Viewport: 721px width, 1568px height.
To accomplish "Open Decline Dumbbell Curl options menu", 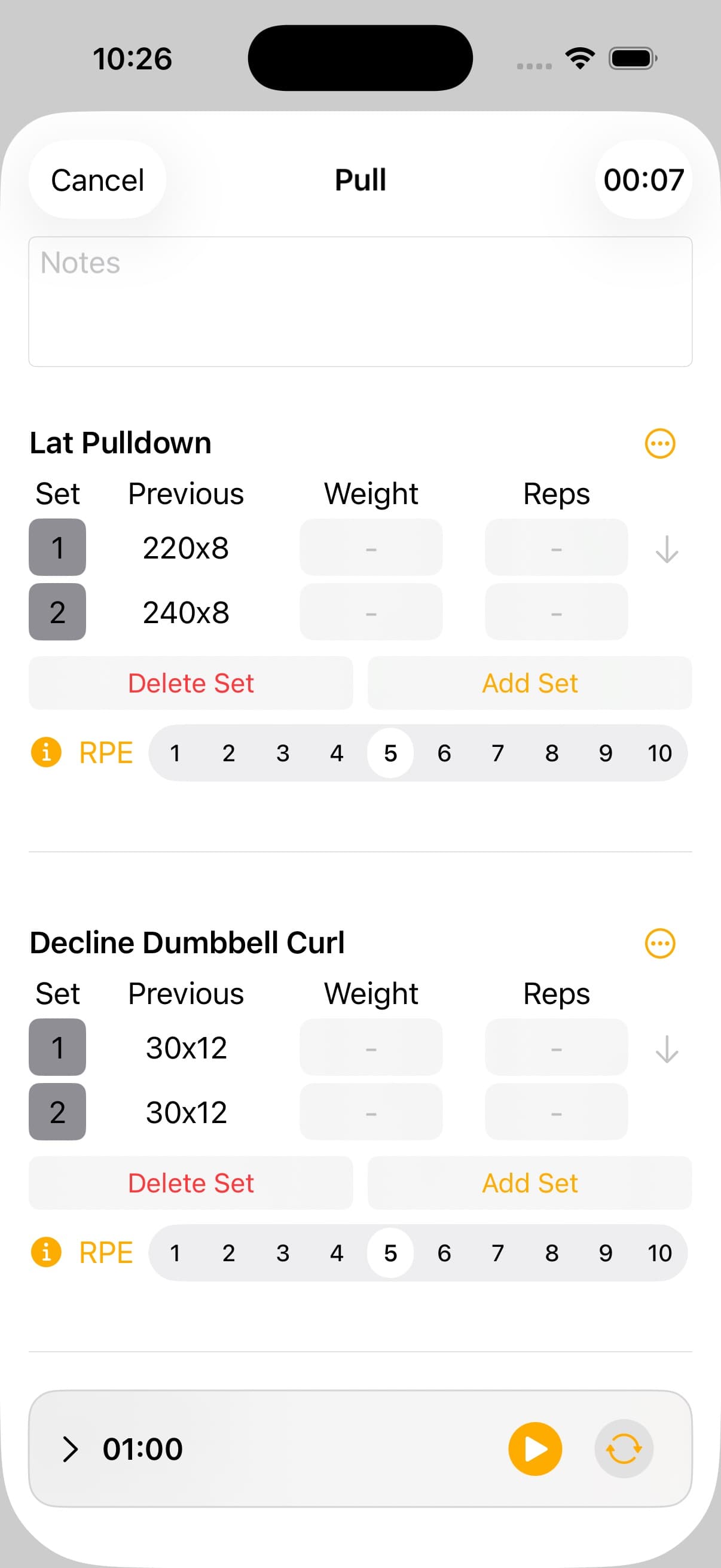I will [x=659, y=943].
